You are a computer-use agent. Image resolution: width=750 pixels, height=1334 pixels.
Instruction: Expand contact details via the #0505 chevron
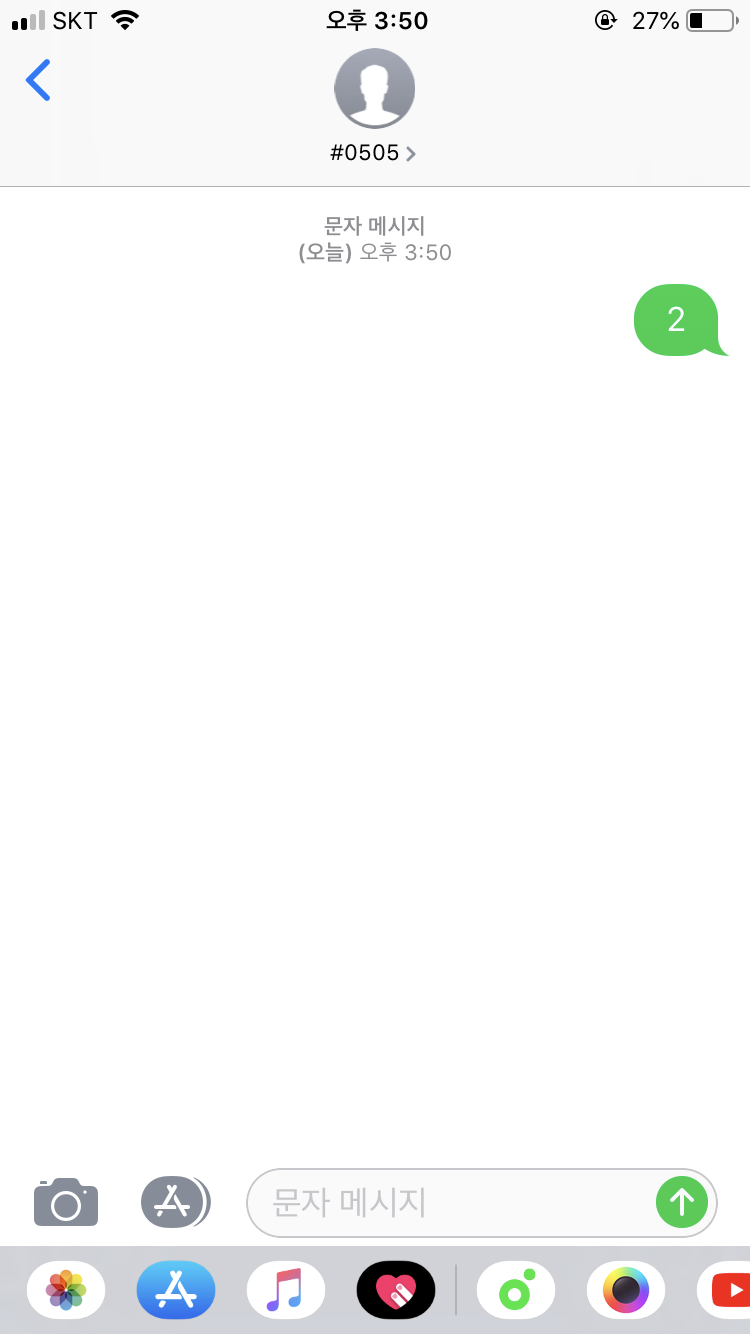(x=410, y=153)
